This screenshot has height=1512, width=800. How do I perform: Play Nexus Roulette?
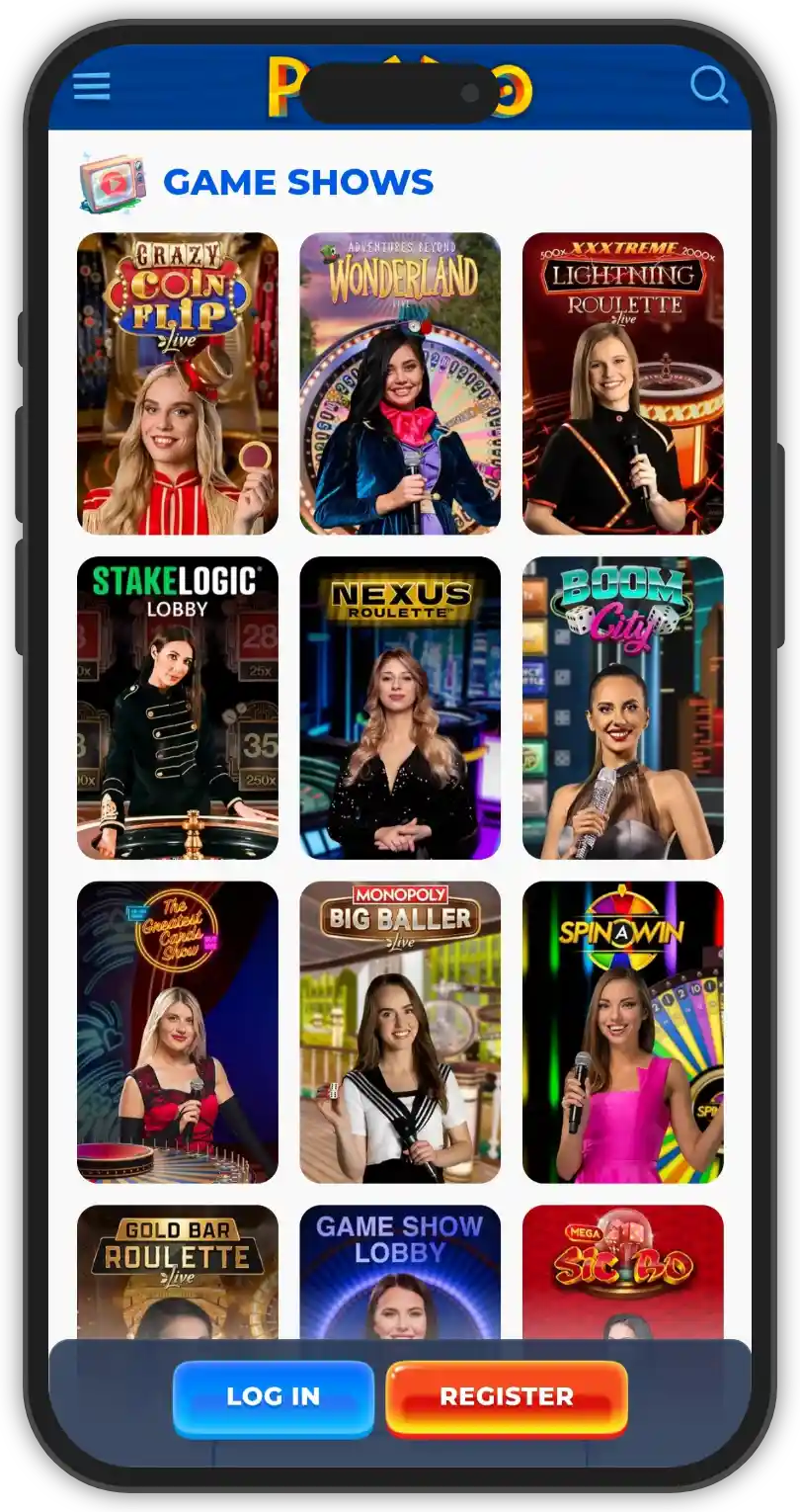point(400,708)
